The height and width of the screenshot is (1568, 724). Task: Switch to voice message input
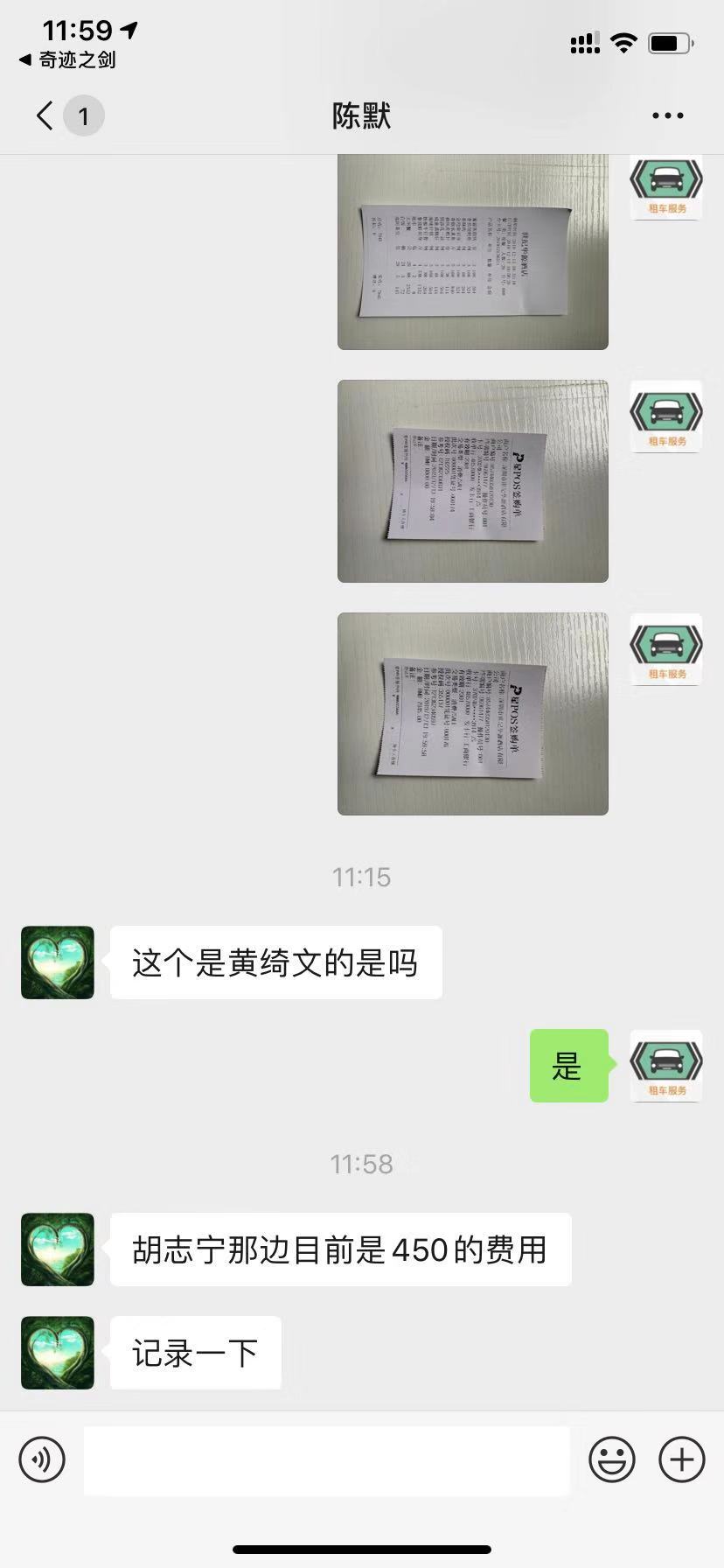pyautogui.click(x=42, y=1459)
